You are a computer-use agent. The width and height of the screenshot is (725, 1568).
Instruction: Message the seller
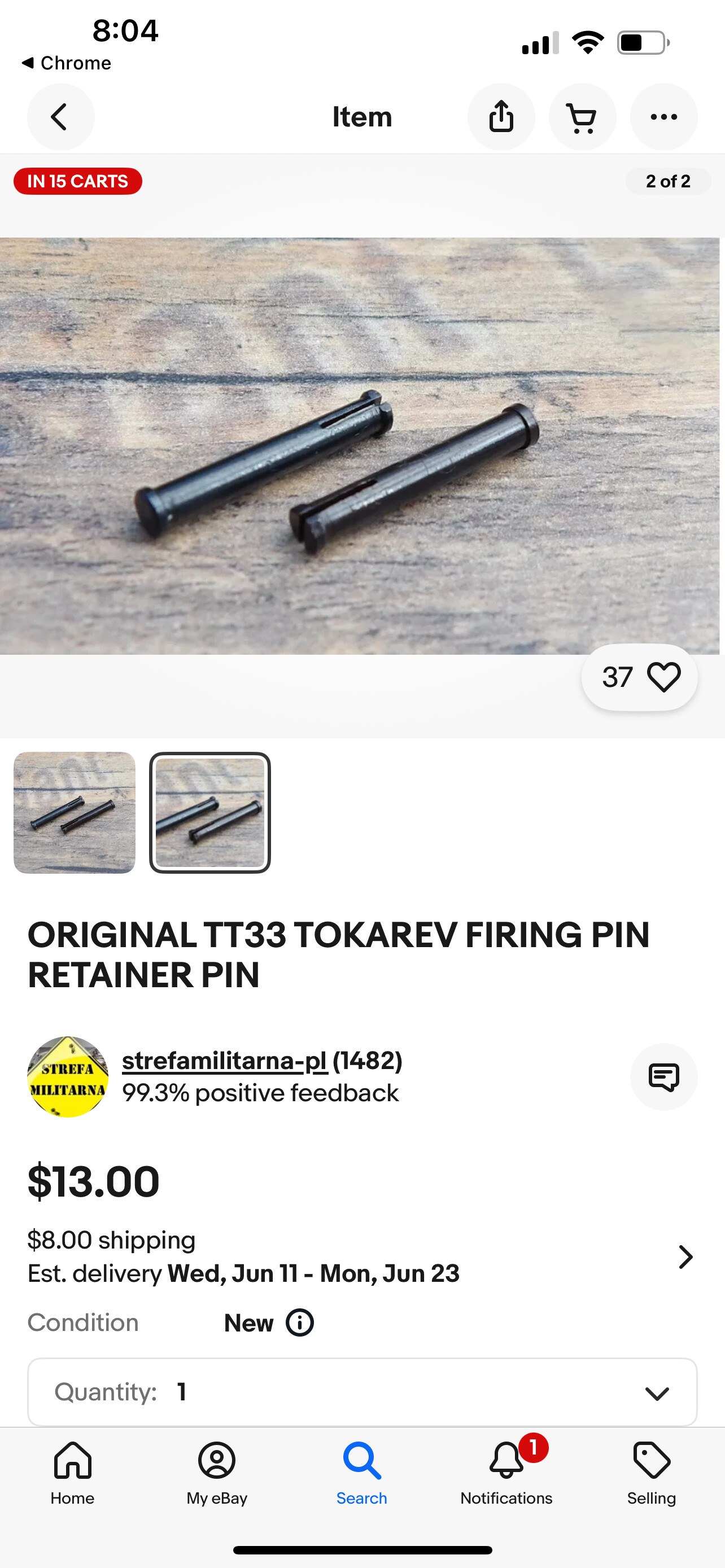click(663, 1077)
